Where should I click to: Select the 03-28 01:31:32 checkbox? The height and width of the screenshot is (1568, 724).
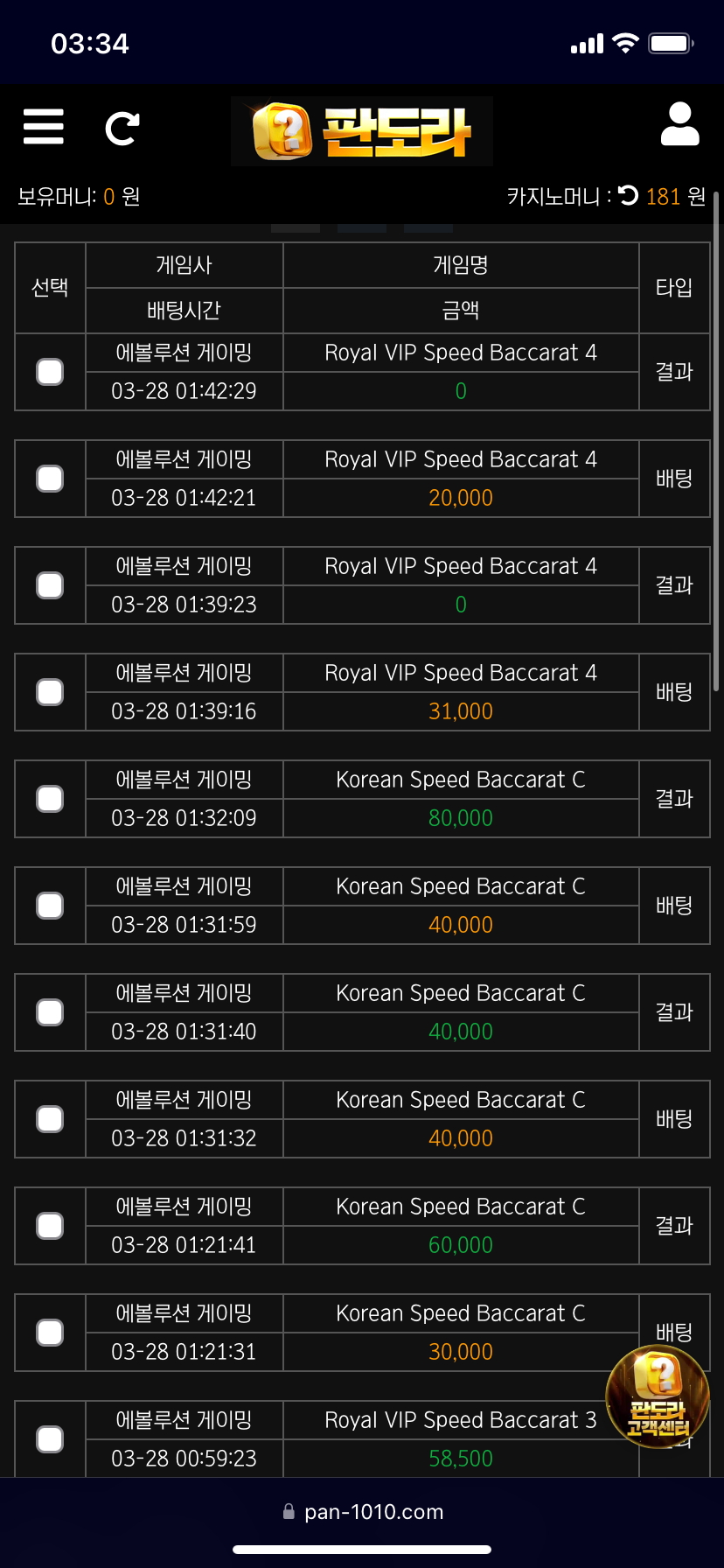click(50, 1119)
